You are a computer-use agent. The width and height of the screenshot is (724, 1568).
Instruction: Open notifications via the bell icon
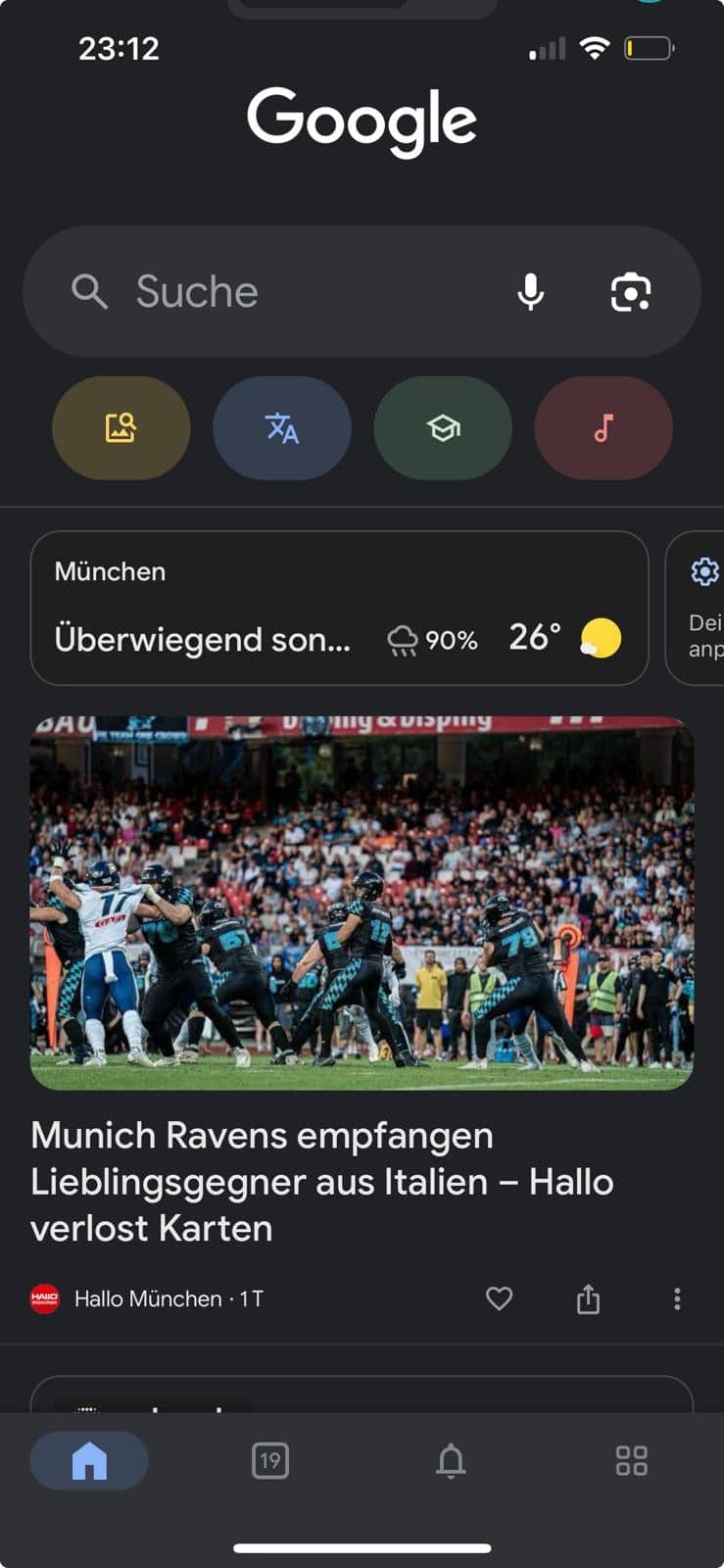coord(451,1460)
